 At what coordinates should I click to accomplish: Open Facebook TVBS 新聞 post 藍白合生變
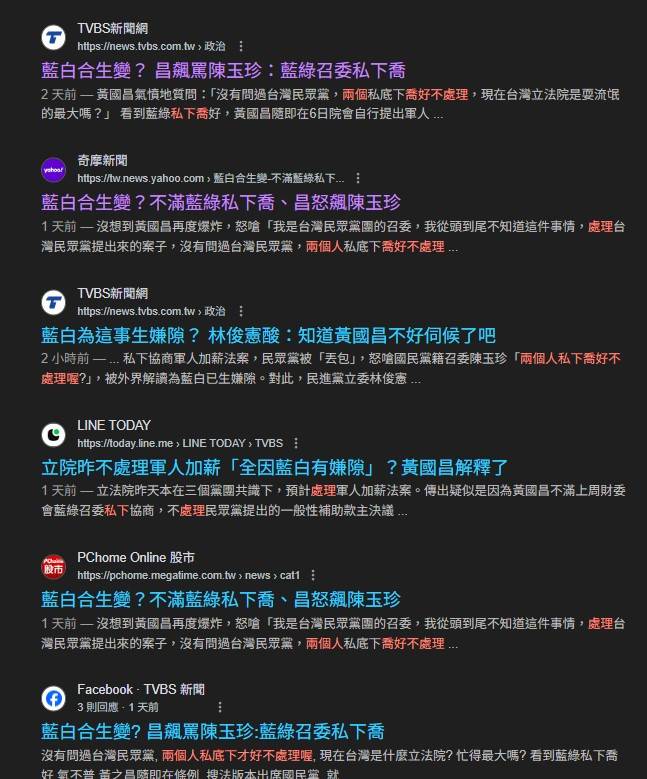point(212,730)
